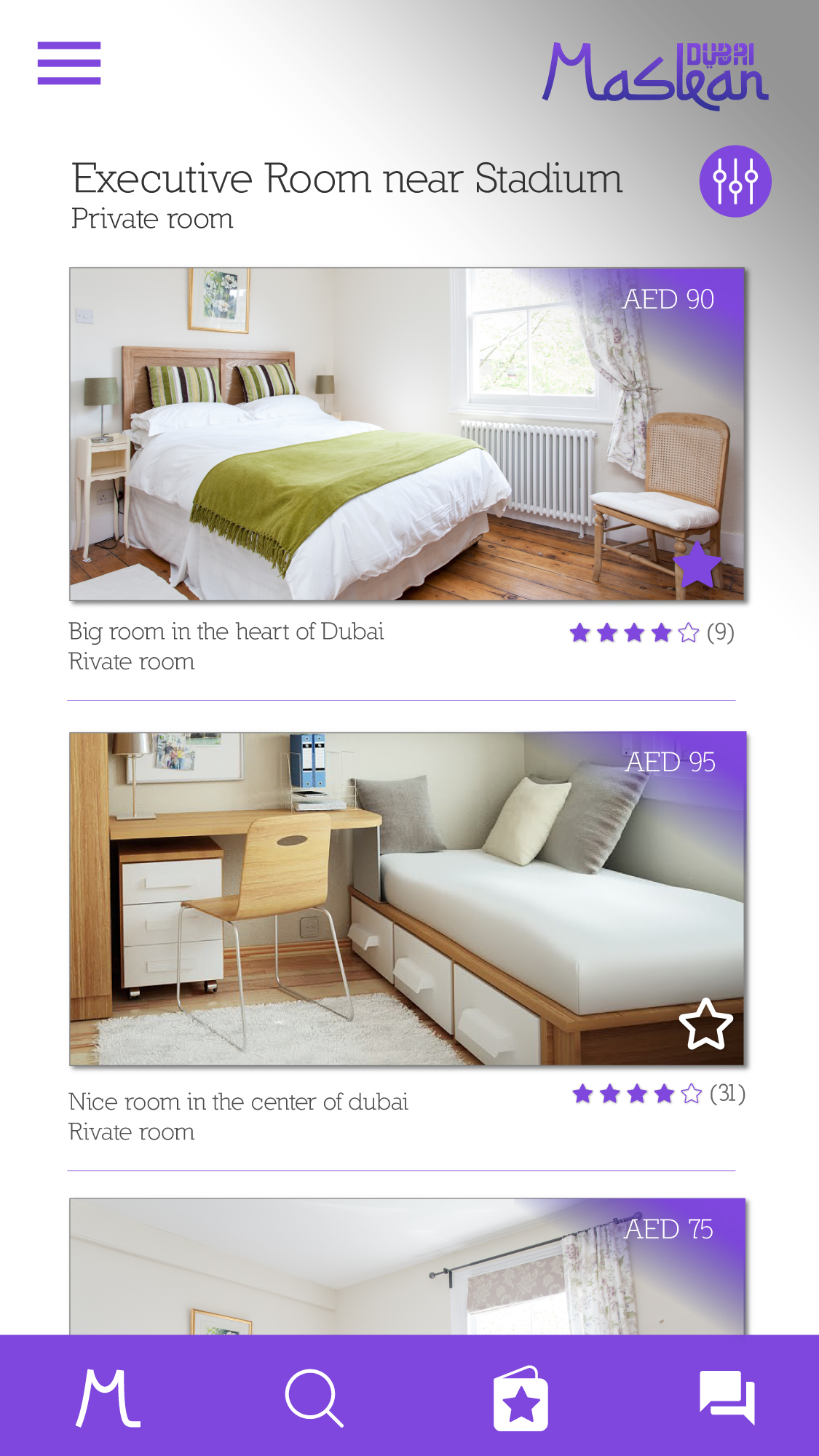Unfavorite the AED 90 room star
Image resolution: width=819 pixels, height=1456 pixels.
pos(697,565)
